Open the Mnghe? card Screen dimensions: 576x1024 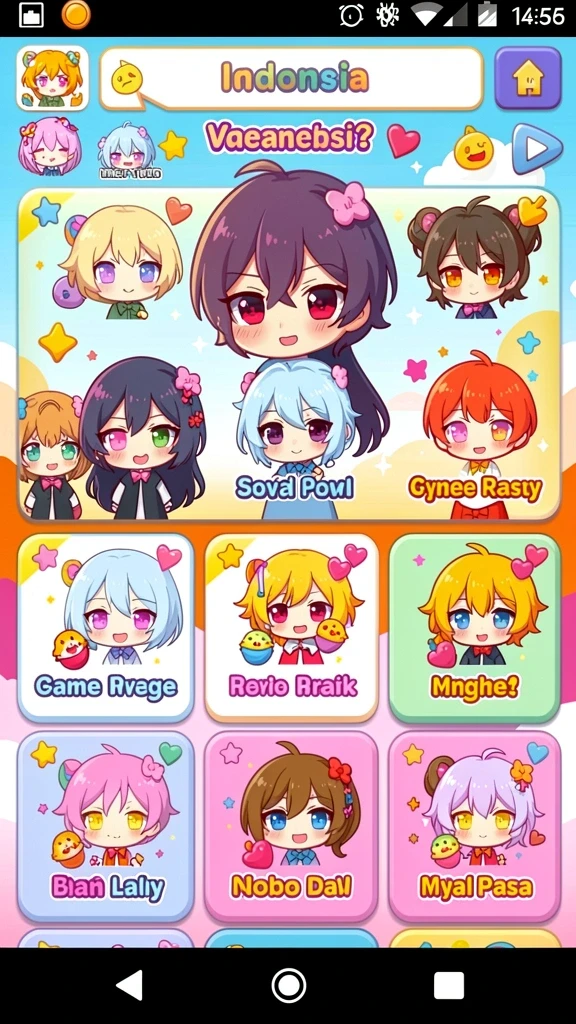475,627
